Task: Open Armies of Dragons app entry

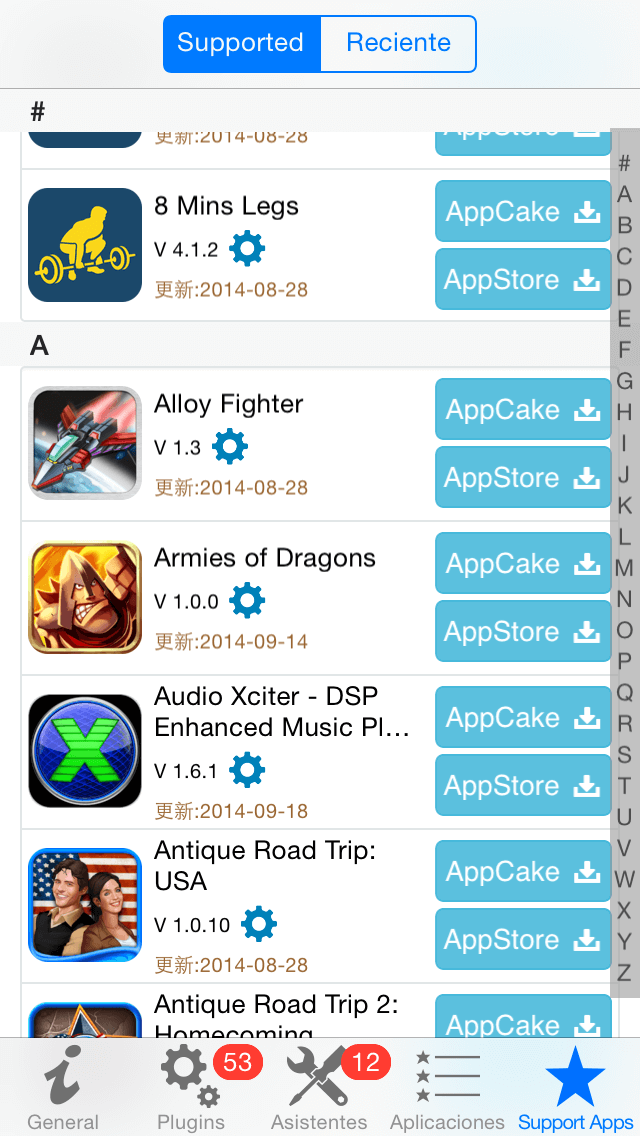Action: 264,559
